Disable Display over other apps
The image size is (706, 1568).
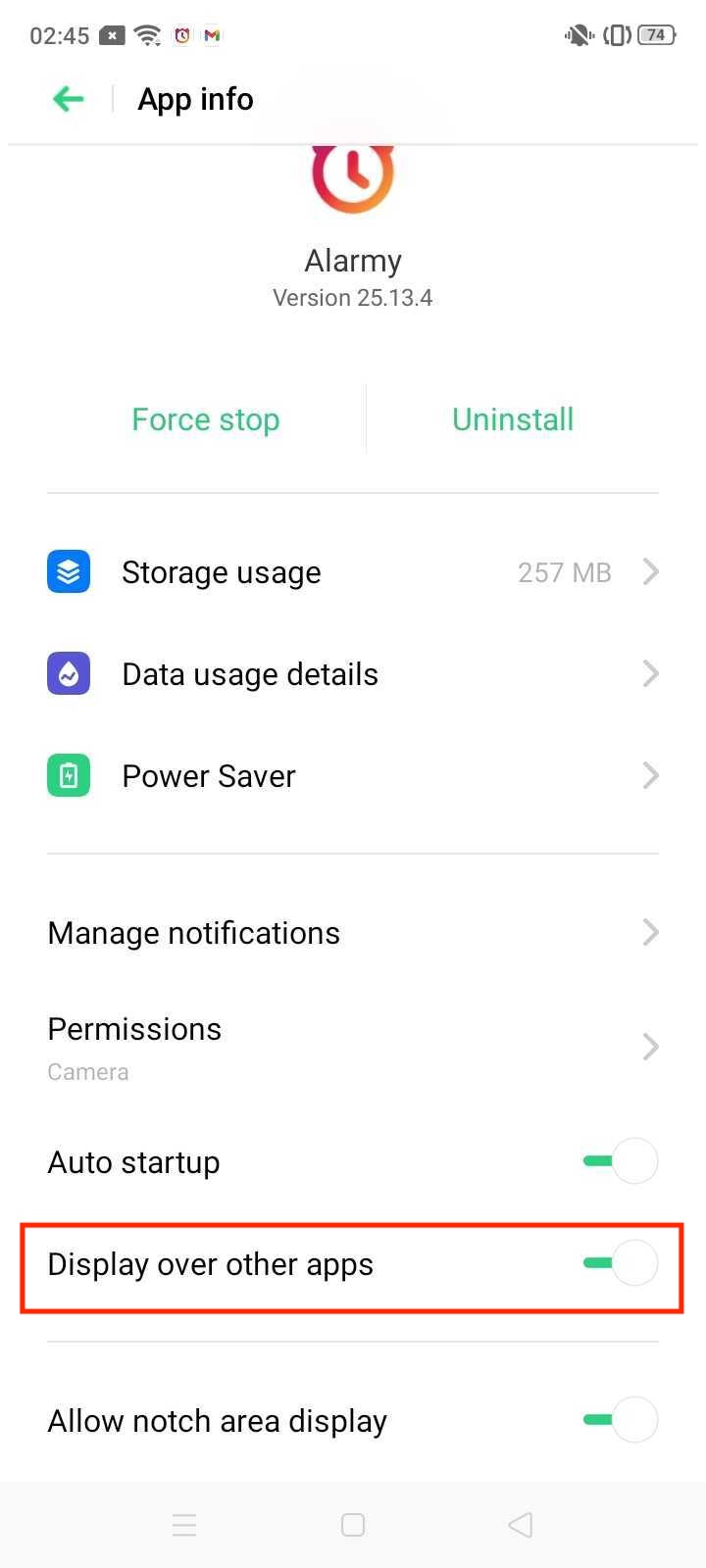coord(620,1263)
